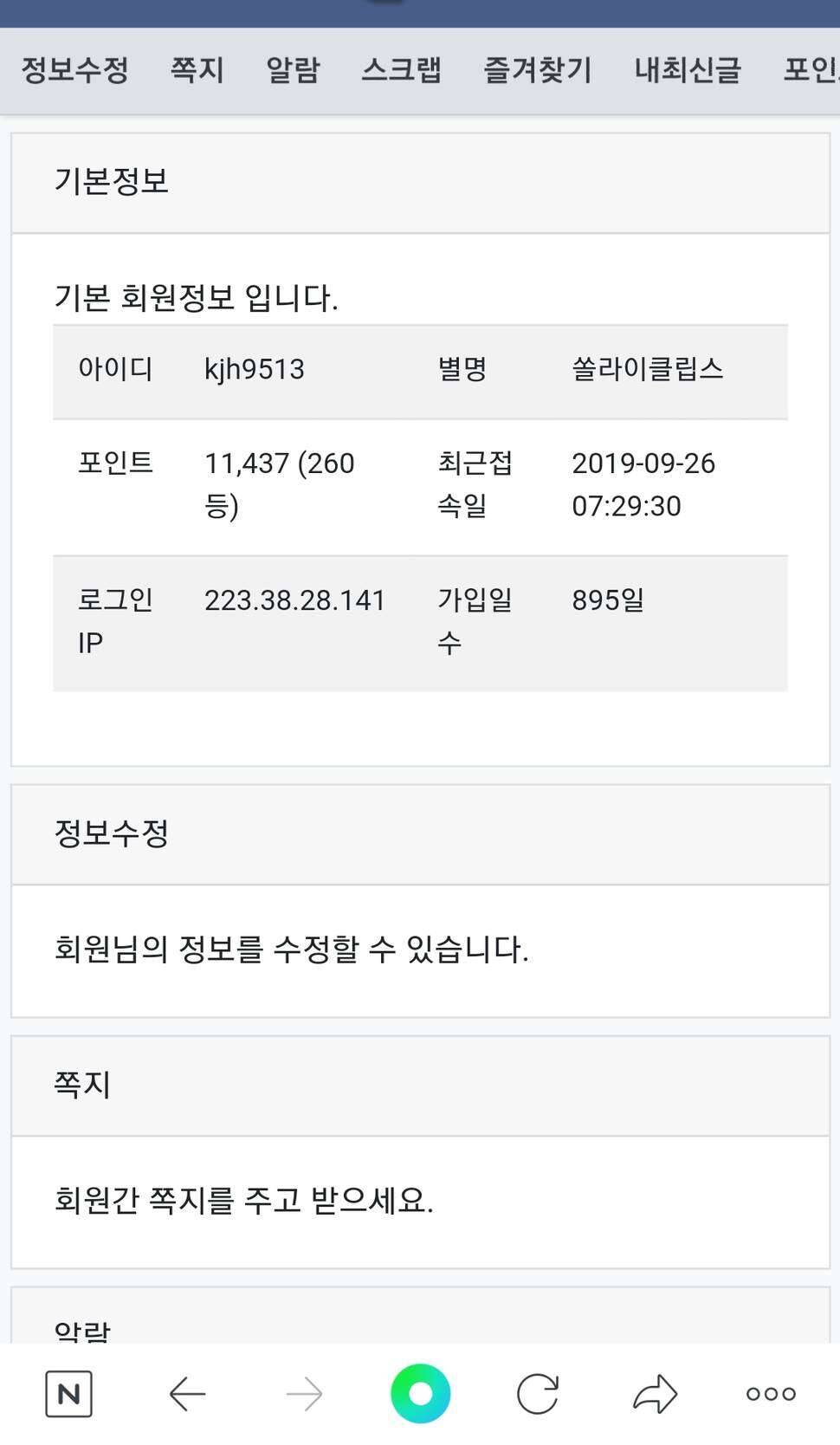Tap the Naver N home icon
Viewport: 840px width, 1445px height.
pos(68,1394)
